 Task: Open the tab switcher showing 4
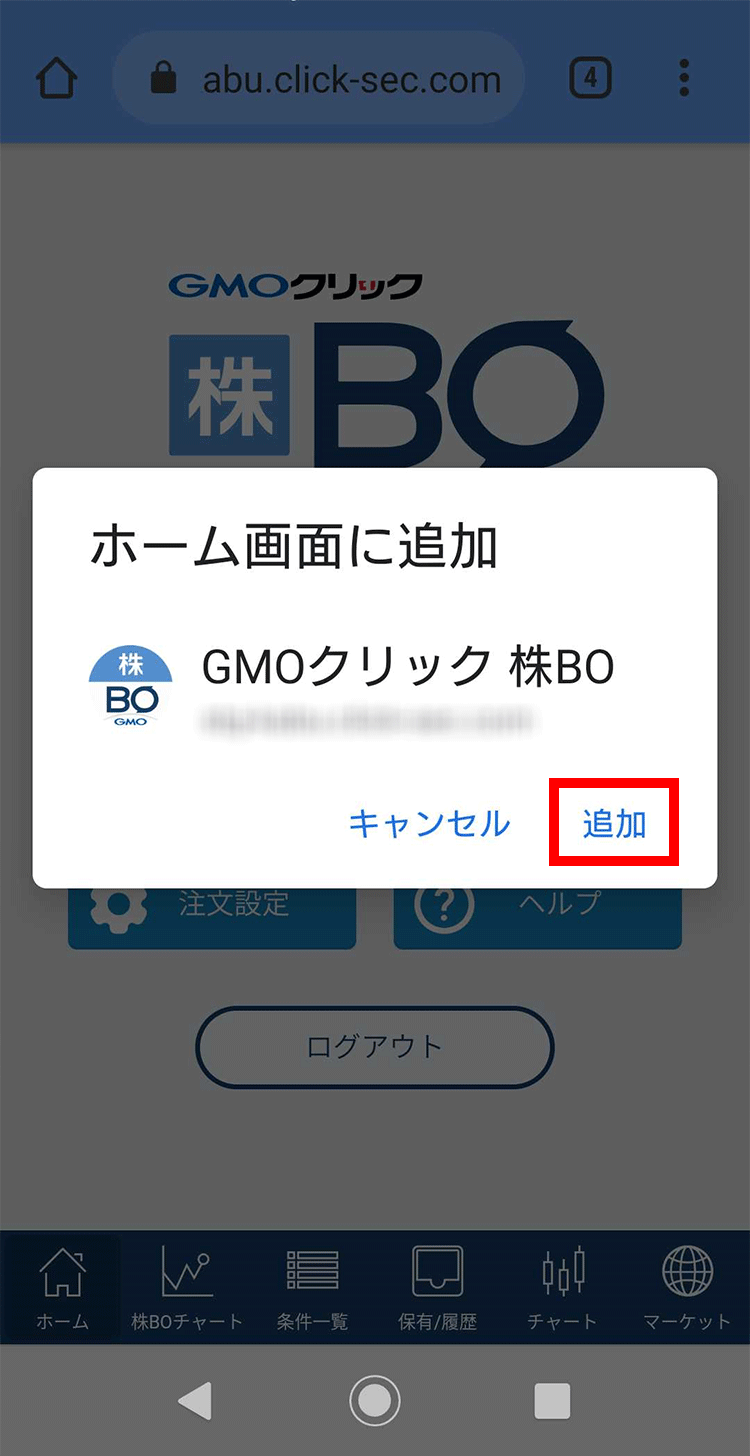(x=590, y=78)
